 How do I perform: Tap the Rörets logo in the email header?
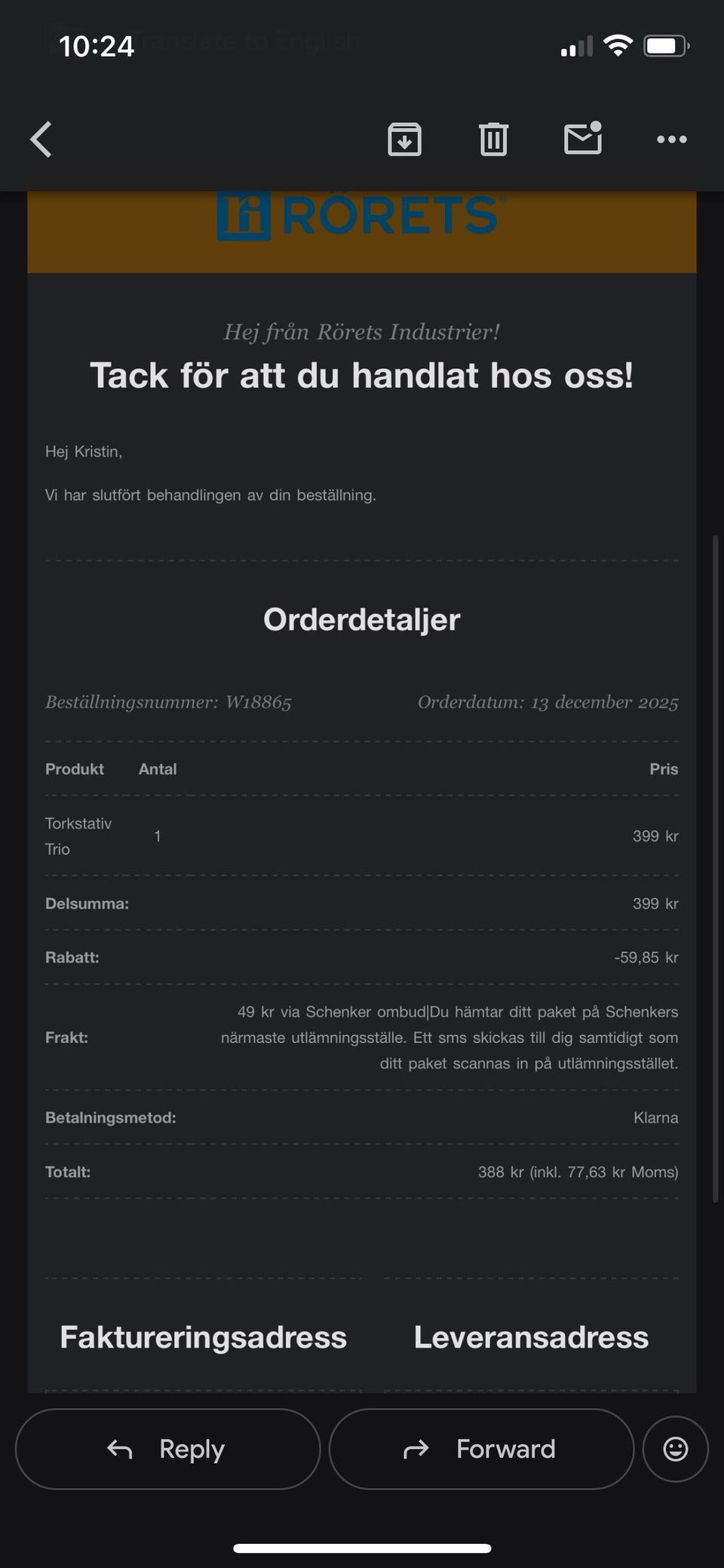[x=360, y=217]
